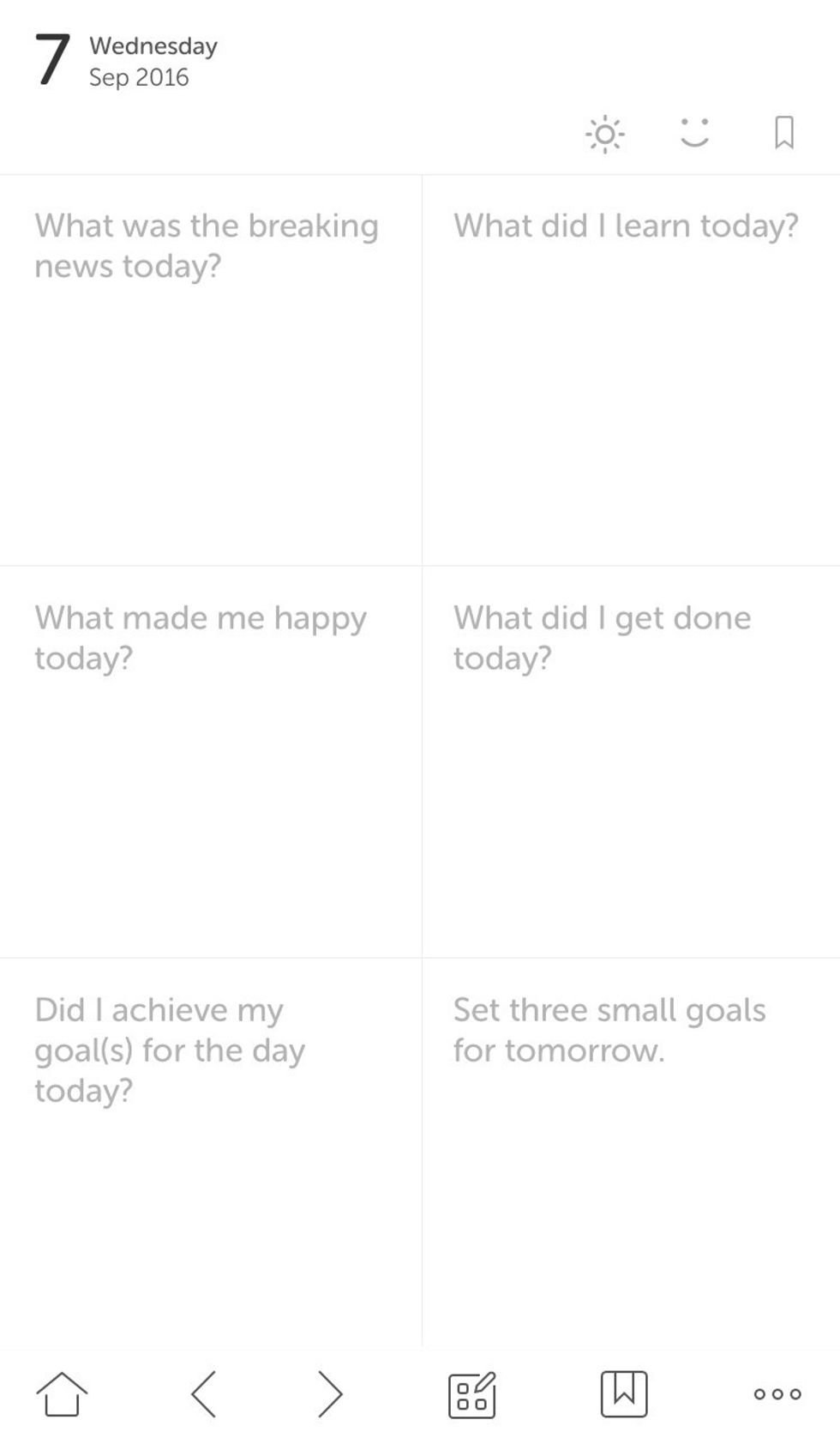The image size is (840, 1444).
Task: Enter 'Set three small goals for tomorrow'
Action: point(631,1152)
